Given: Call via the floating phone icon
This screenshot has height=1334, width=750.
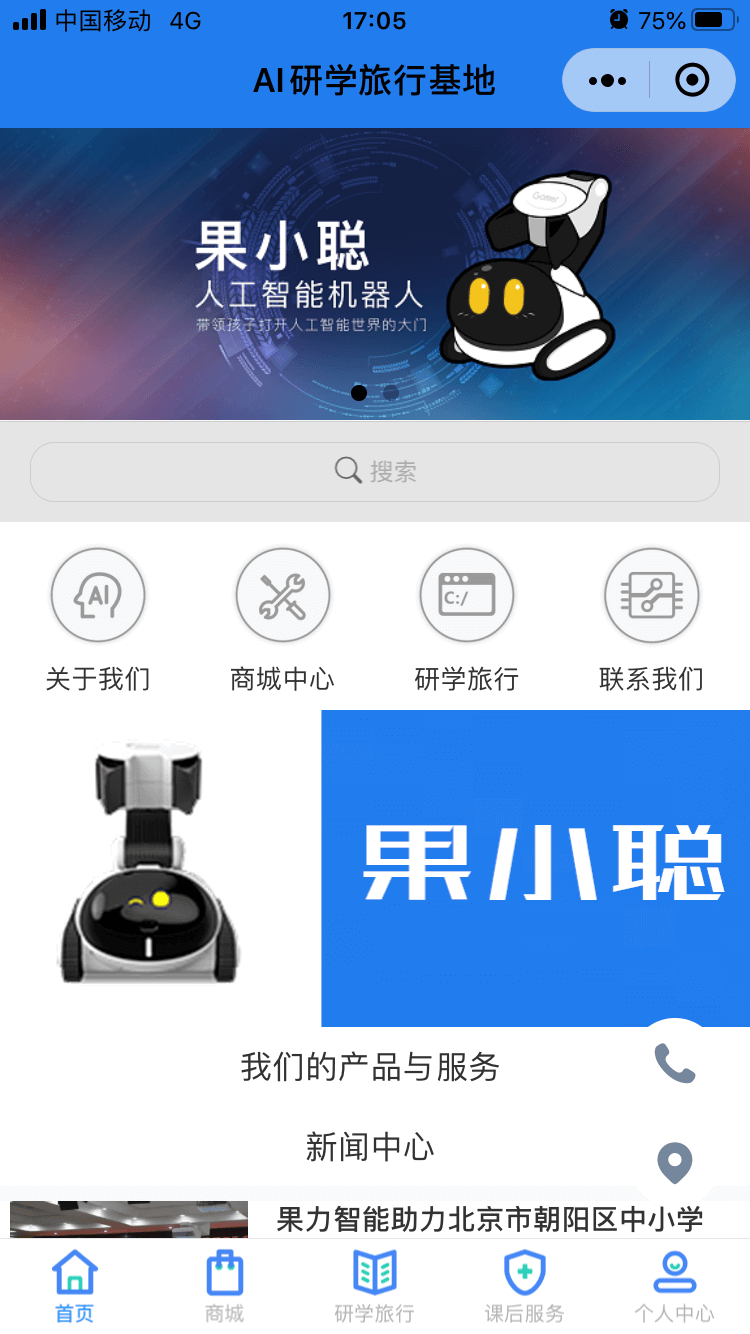Looking at the screenshot, I should 675,1063.
